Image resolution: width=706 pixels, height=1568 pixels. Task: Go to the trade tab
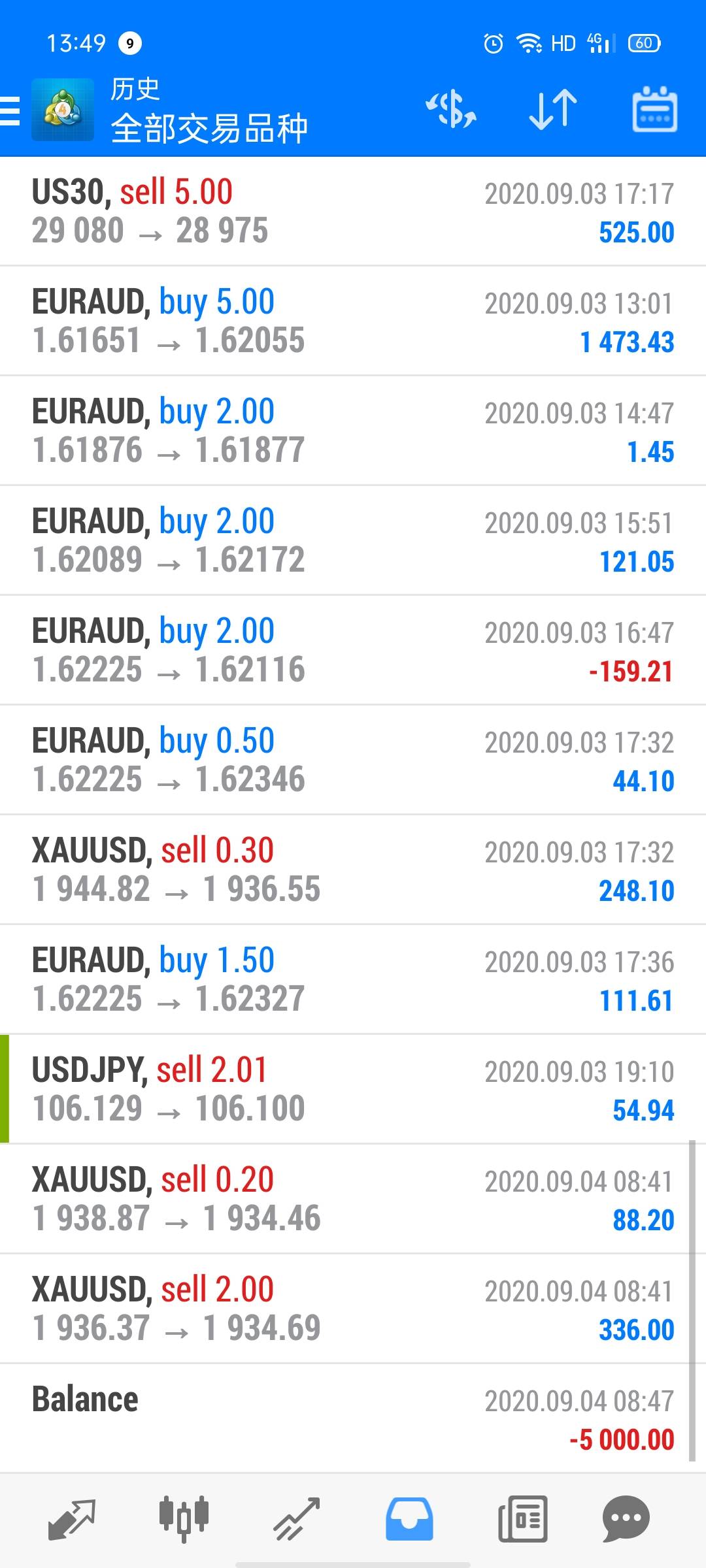296,1518
